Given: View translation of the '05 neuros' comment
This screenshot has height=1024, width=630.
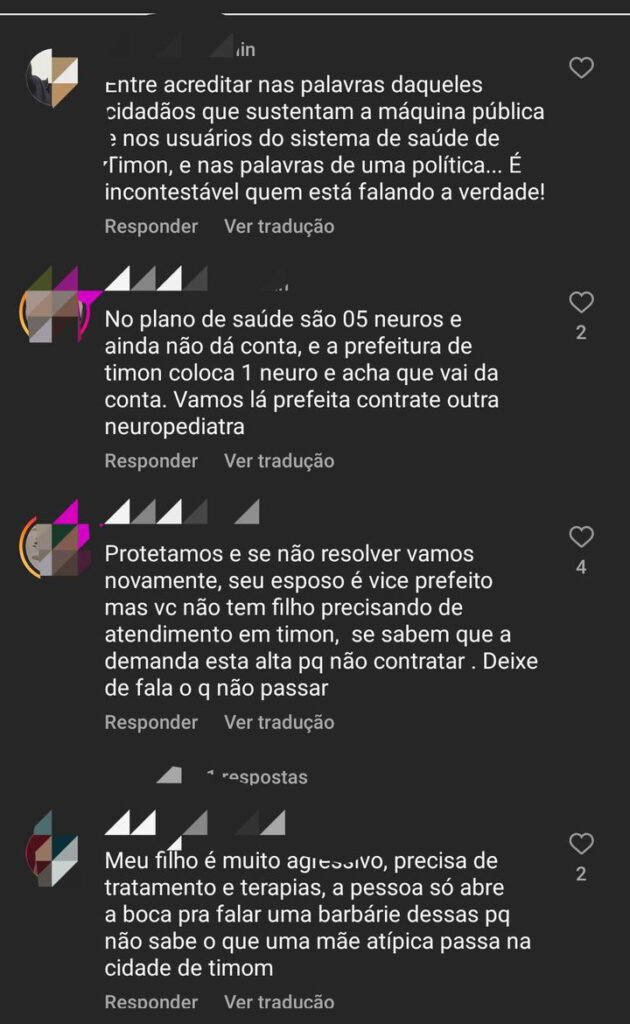Looking at the screenshot, I should coord(279,461).
